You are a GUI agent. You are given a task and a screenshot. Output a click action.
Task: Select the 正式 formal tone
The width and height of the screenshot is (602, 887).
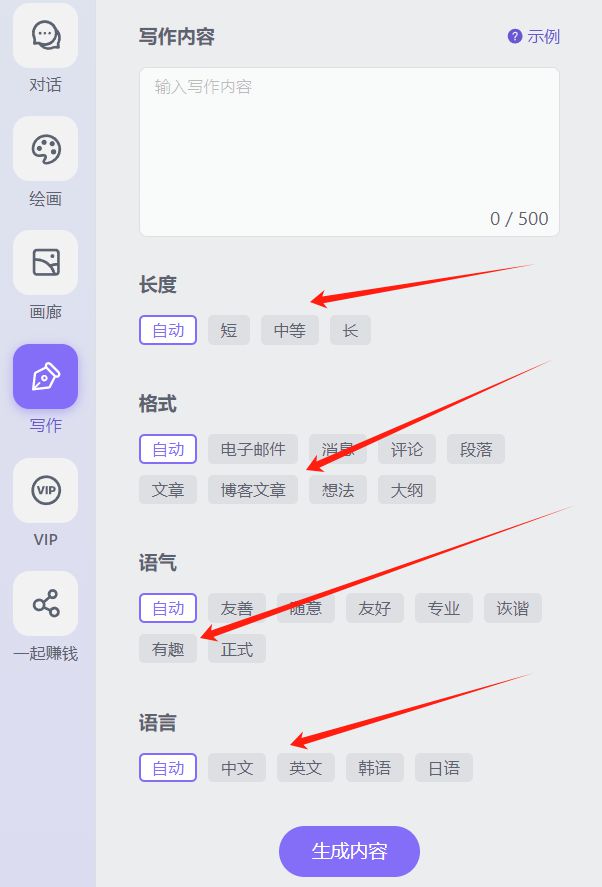(x=237, y=649)
